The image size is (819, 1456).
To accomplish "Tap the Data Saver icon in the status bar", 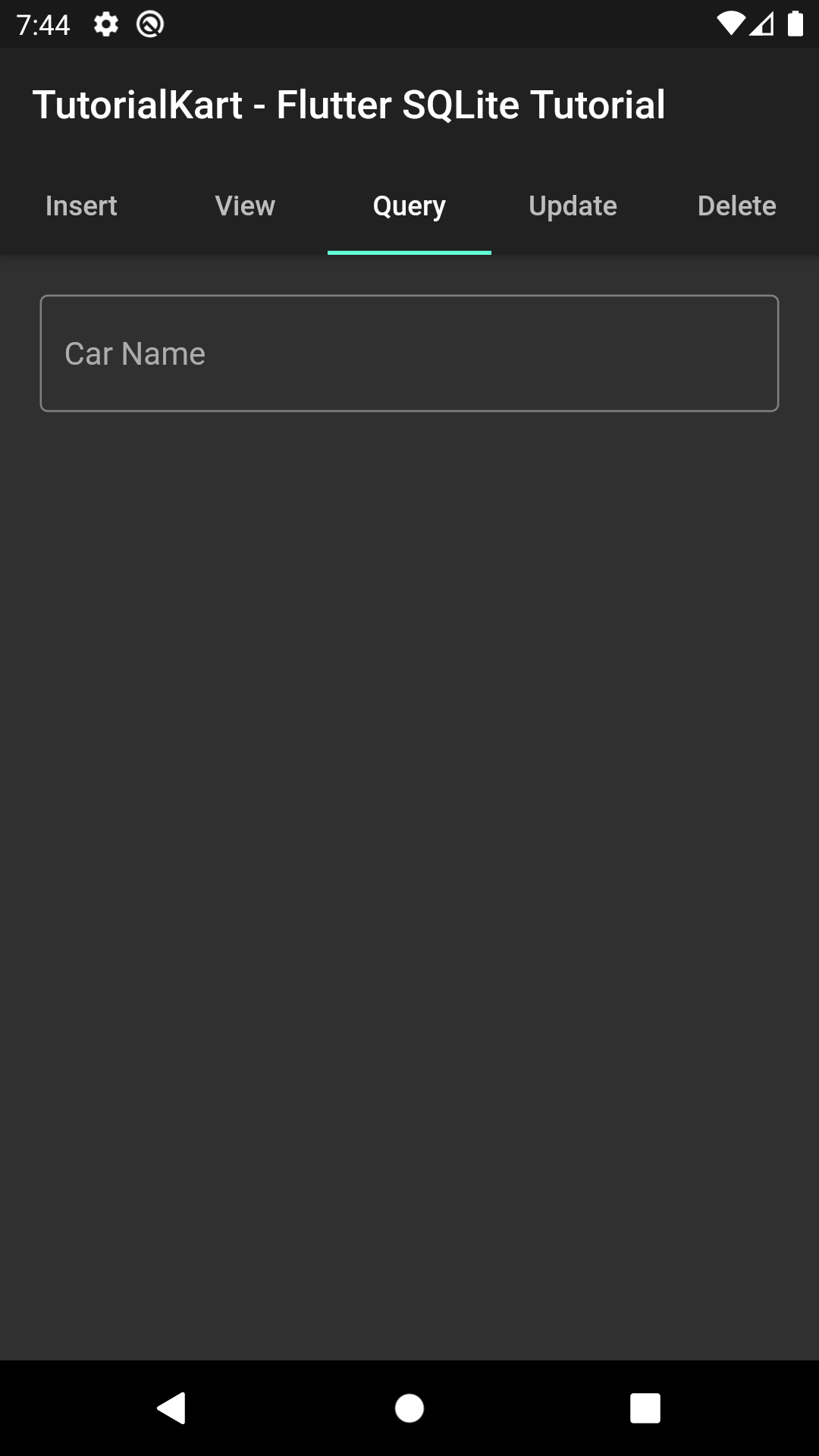I will pyautogui.click(x=149, y=24).
